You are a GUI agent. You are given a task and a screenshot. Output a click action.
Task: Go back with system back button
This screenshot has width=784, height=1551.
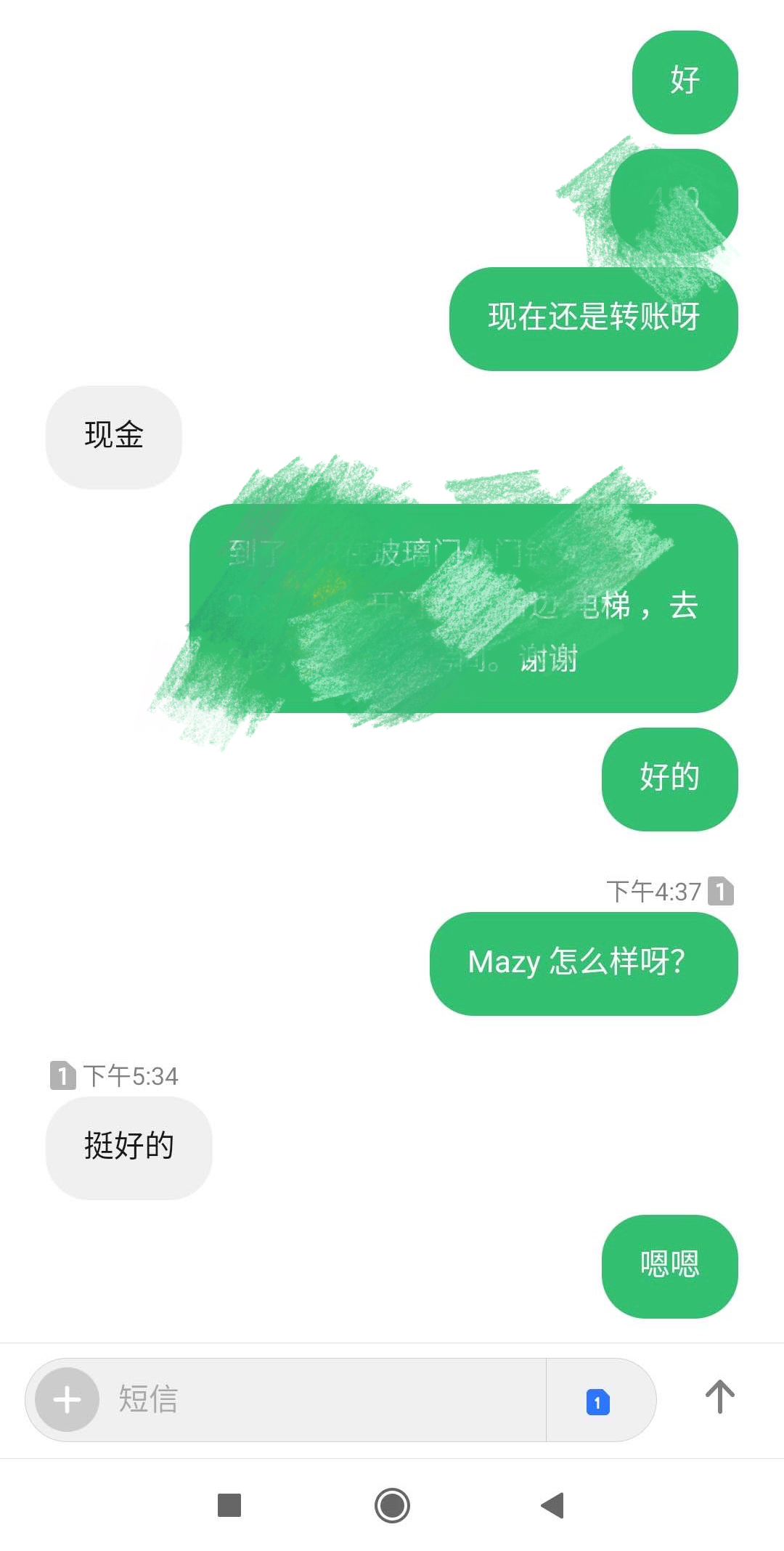click(553, 1505)
